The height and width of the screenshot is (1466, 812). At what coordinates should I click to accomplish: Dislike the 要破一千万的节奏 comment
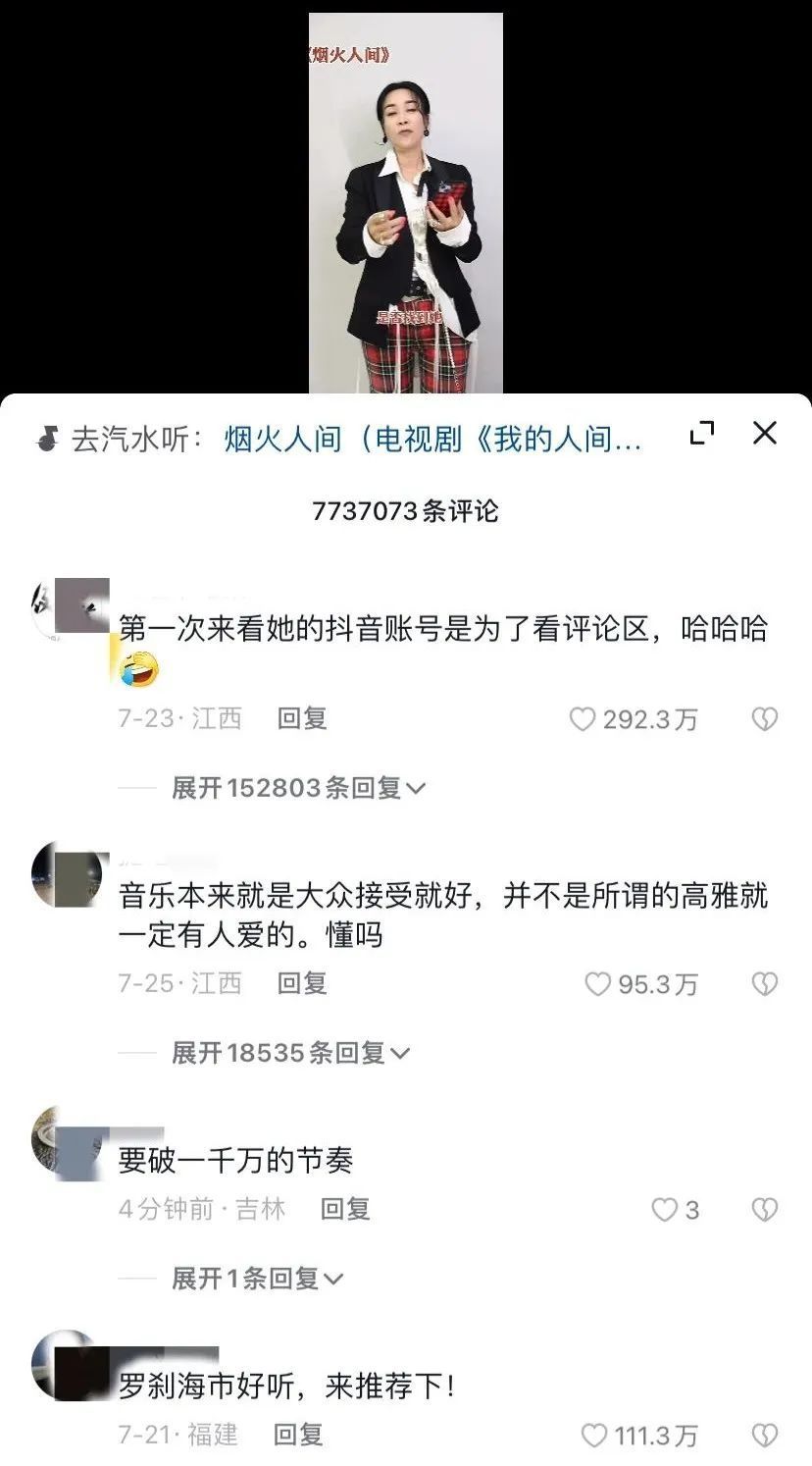click(x=764, y=1210)
